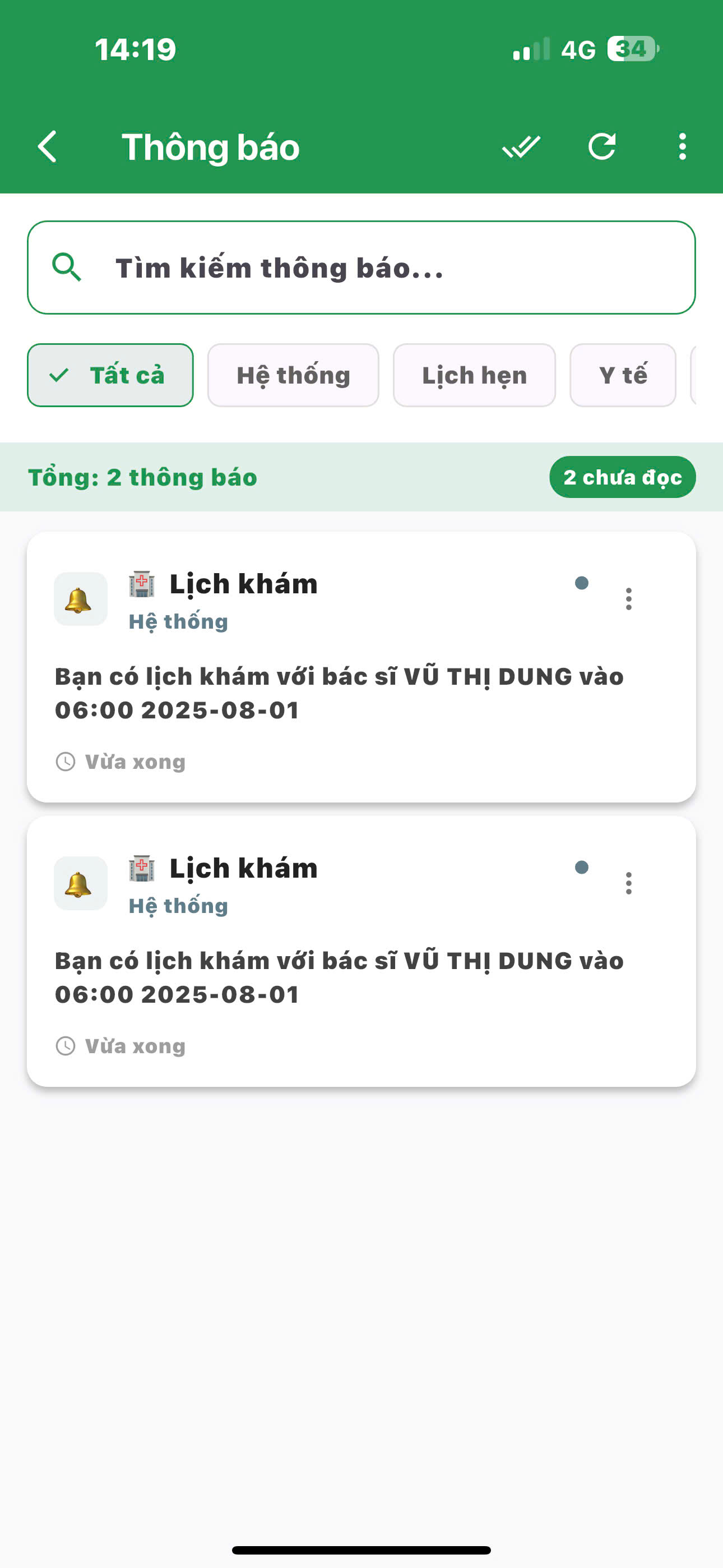Show only Y tế notifications
The image size is (723, 1568).
point(623,375)
